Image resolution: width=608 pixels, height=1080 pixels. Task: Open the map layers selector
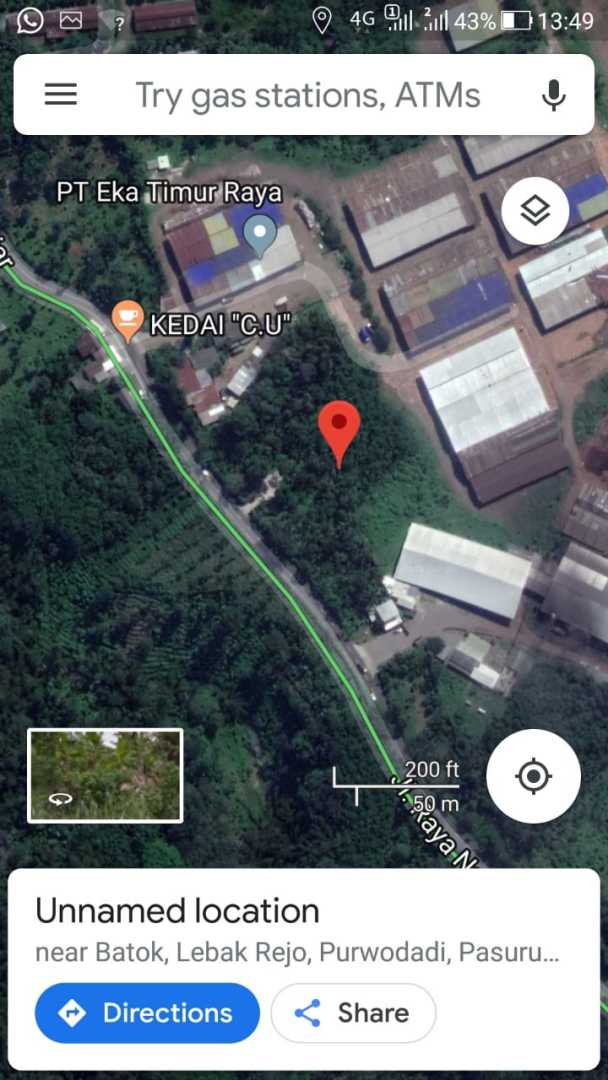click(535, 211)
